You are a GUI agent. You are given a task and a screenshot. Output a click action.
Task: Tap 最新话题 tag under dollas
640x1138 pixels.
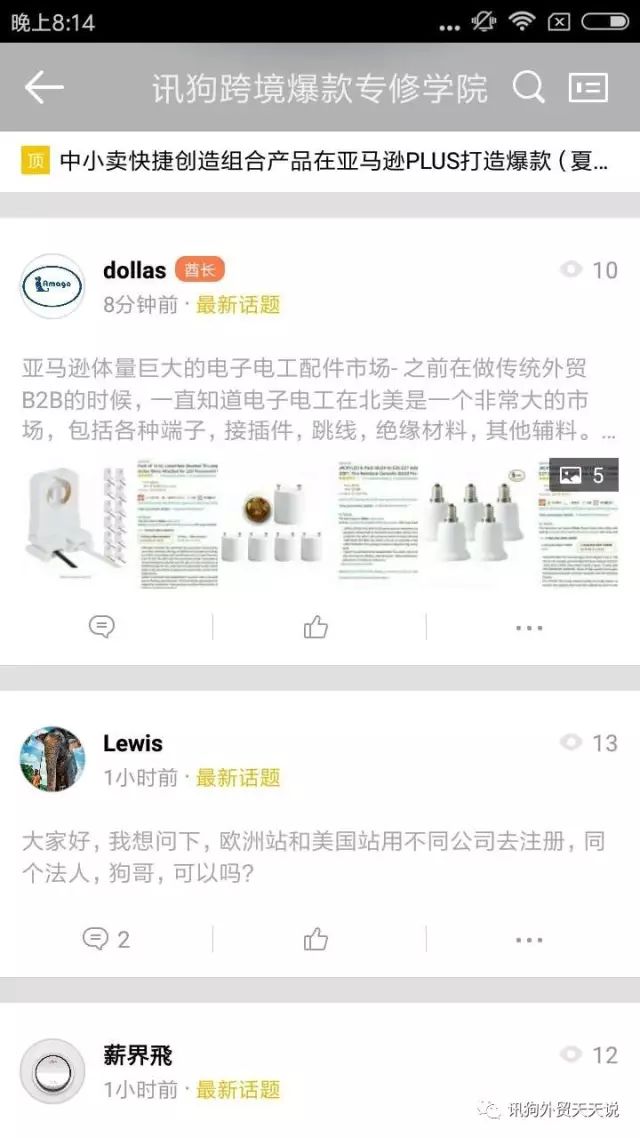[x=238, y=305]
